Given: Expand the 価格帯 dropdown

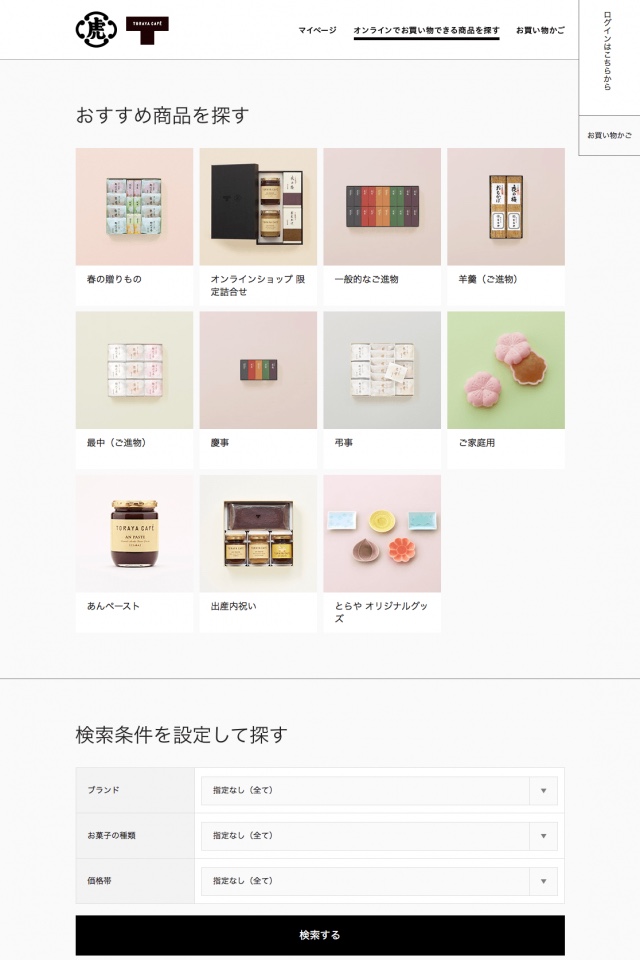Looking at the screenshot, I should (x=379, y=881).
